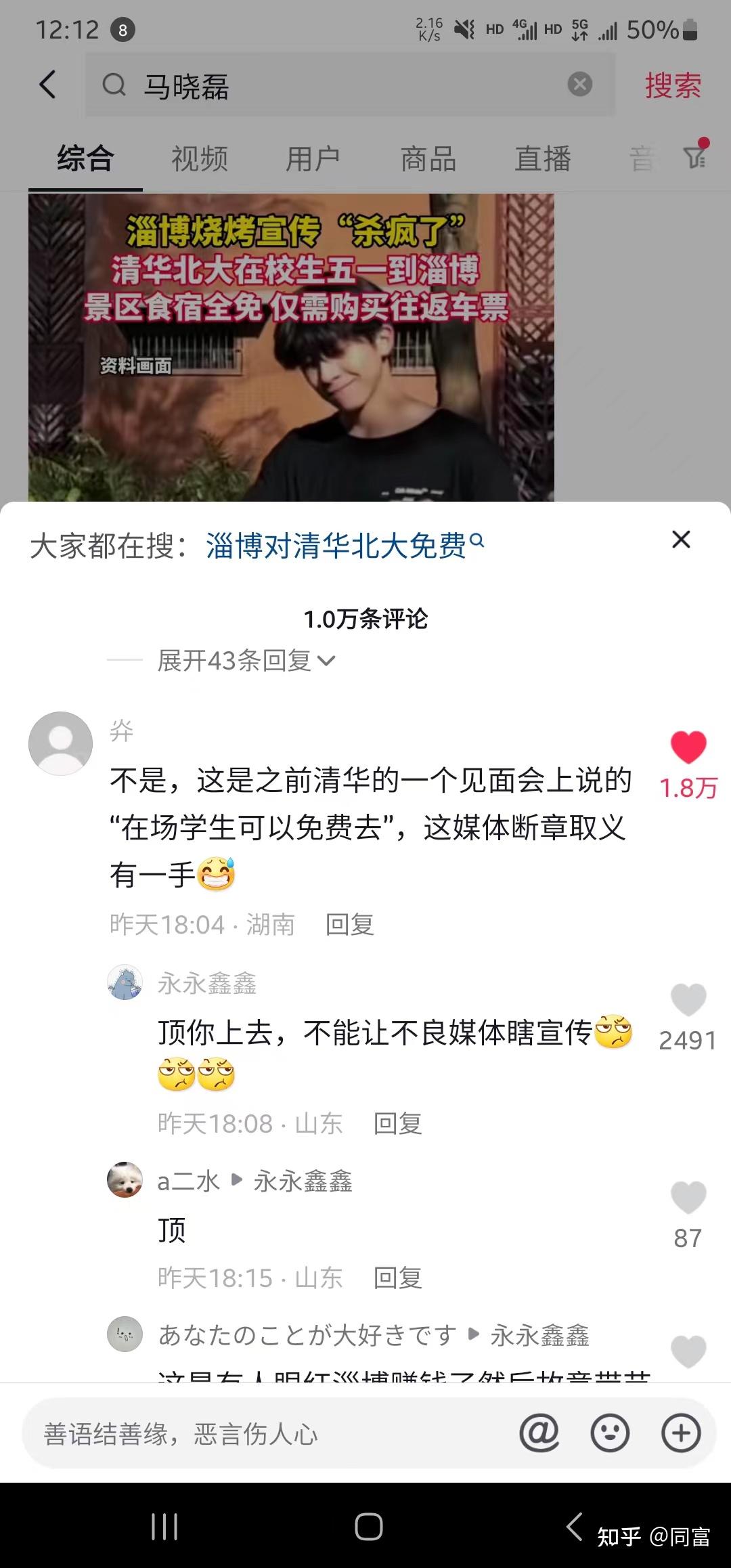Reply to 永永鑫鑫's 18:08 comment

point(398,1124)
